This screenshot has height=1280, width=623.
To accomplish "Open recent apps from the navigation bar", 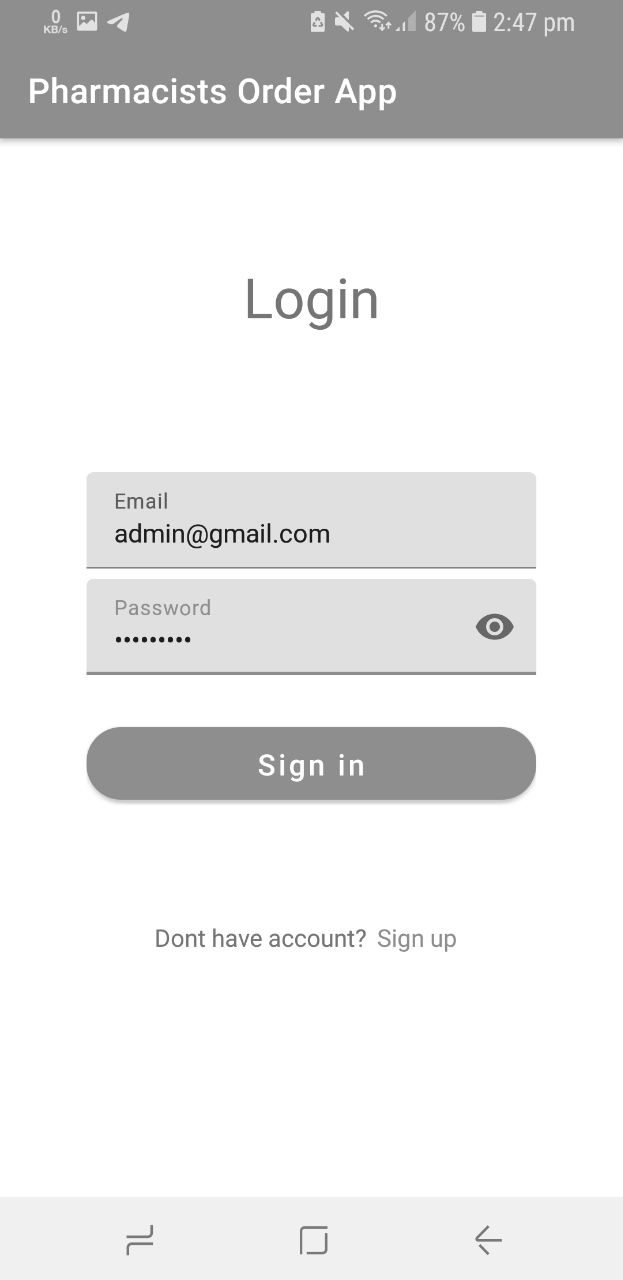I will point(140,1241).
